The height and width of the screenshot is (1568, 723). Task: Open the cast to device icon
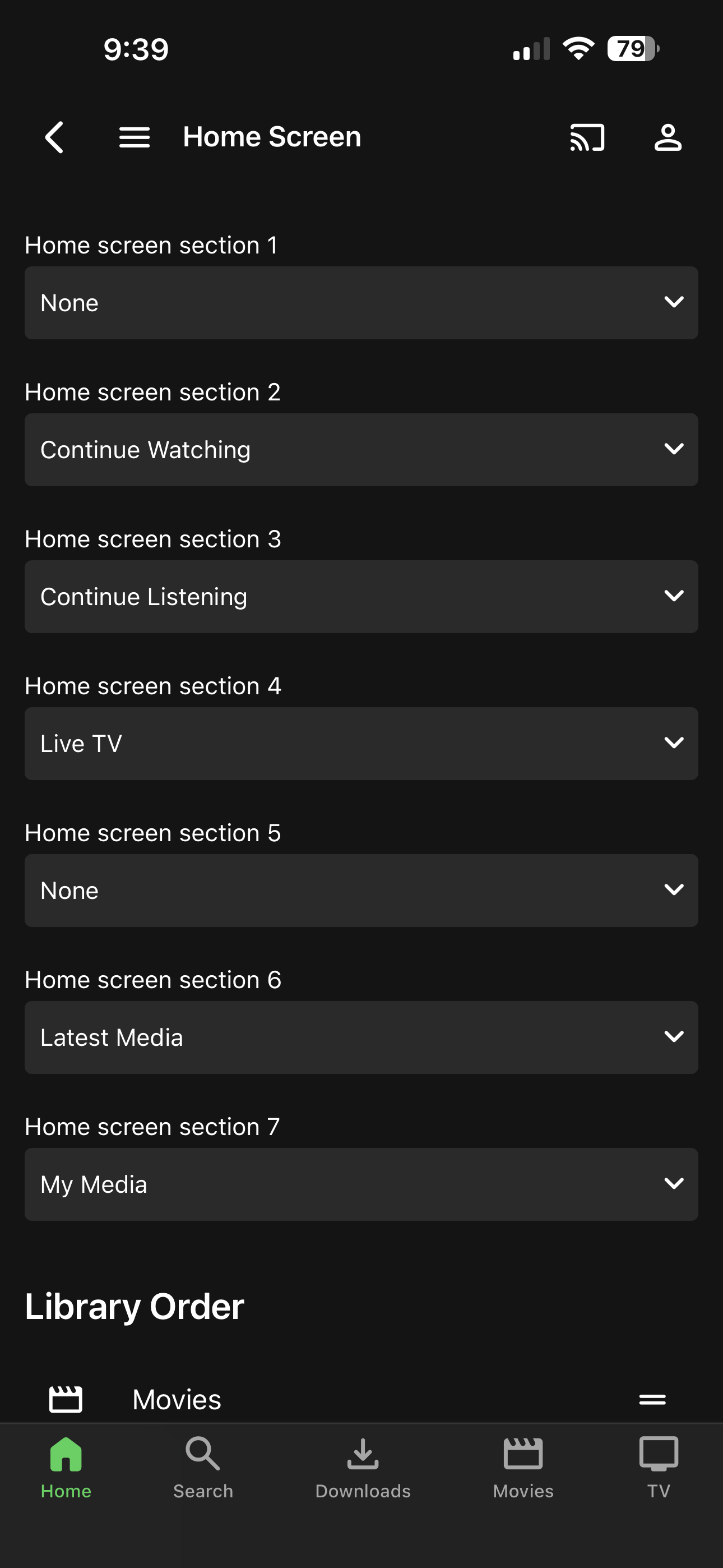(587, 137)
